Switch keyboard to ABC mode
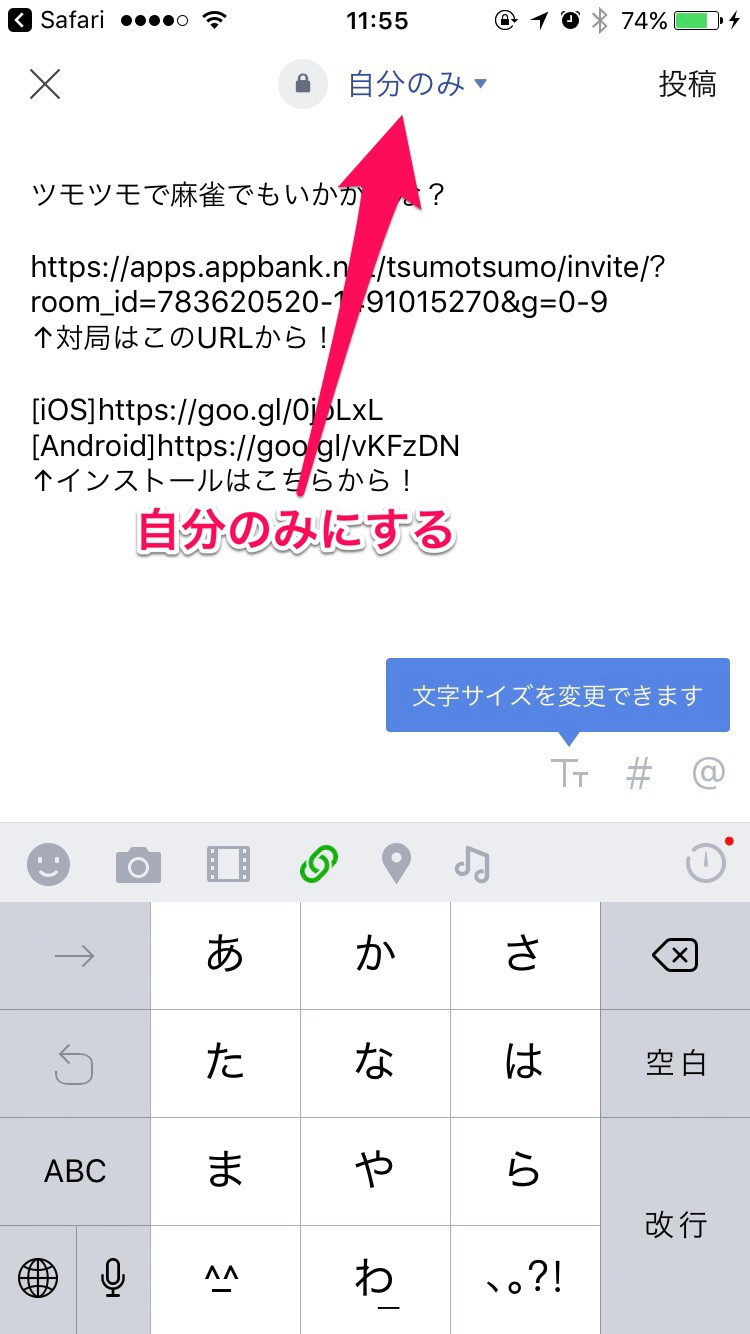The image size is (750, 1334). 75,1172
